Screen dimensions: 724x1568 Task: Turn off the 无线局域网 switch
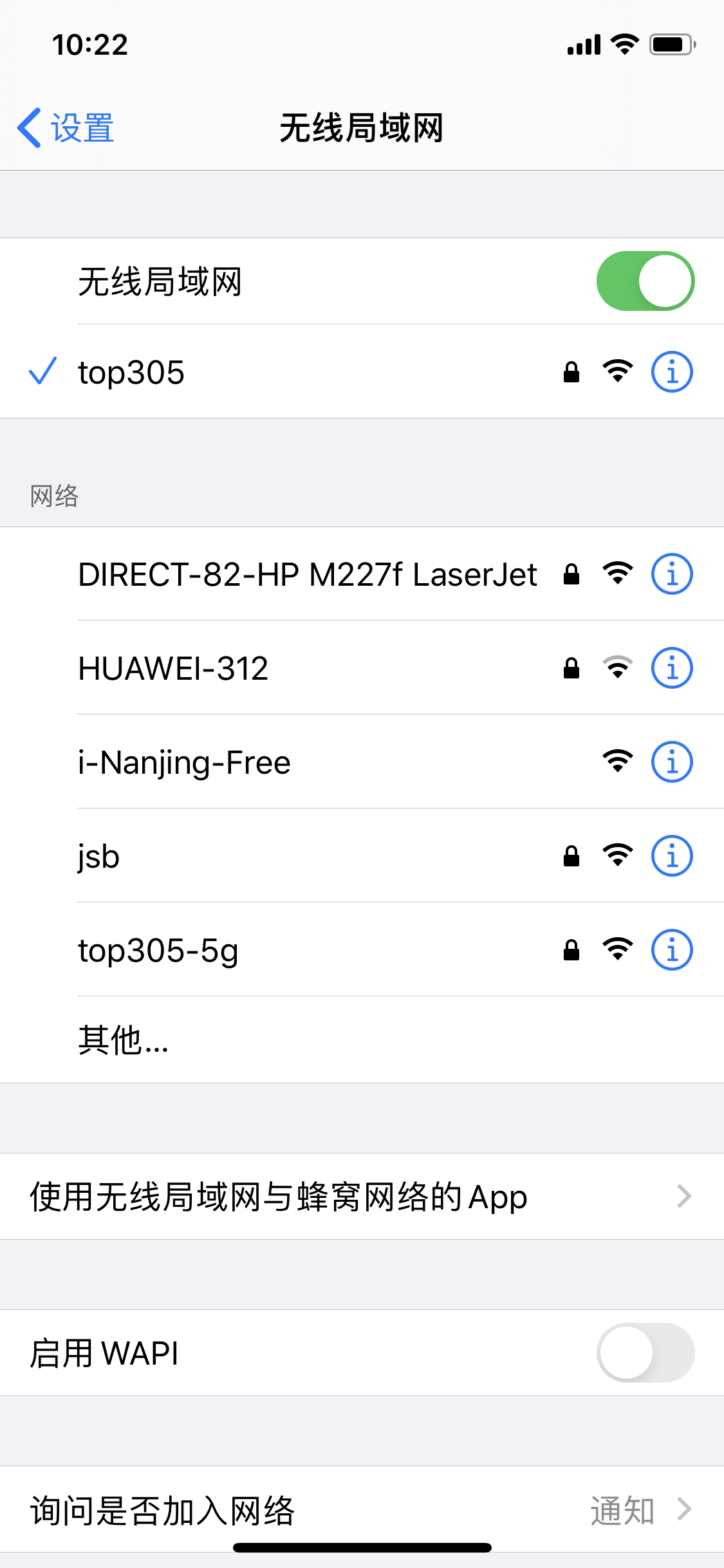(x=645, y=281)
